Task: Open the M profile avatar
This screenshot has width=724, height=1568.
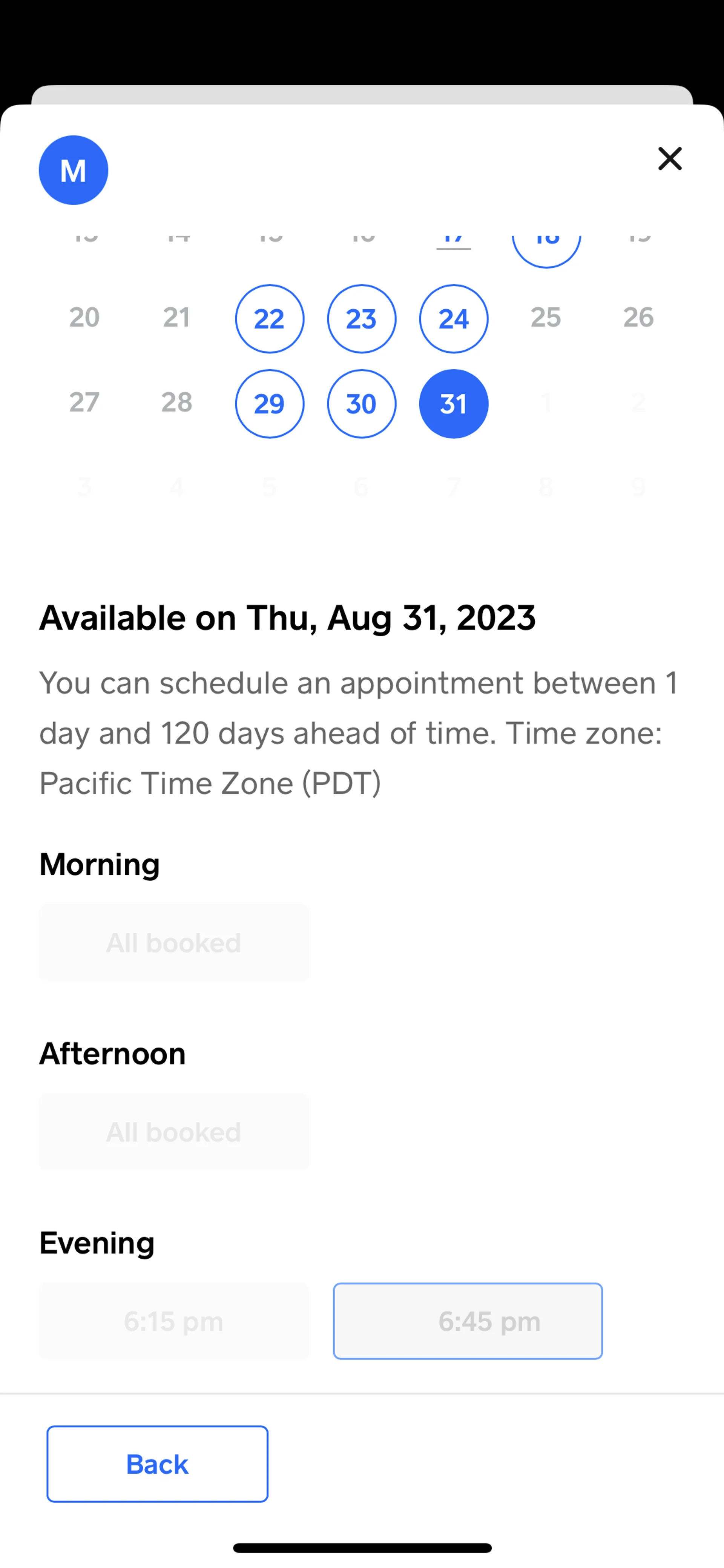Action: 74,170
